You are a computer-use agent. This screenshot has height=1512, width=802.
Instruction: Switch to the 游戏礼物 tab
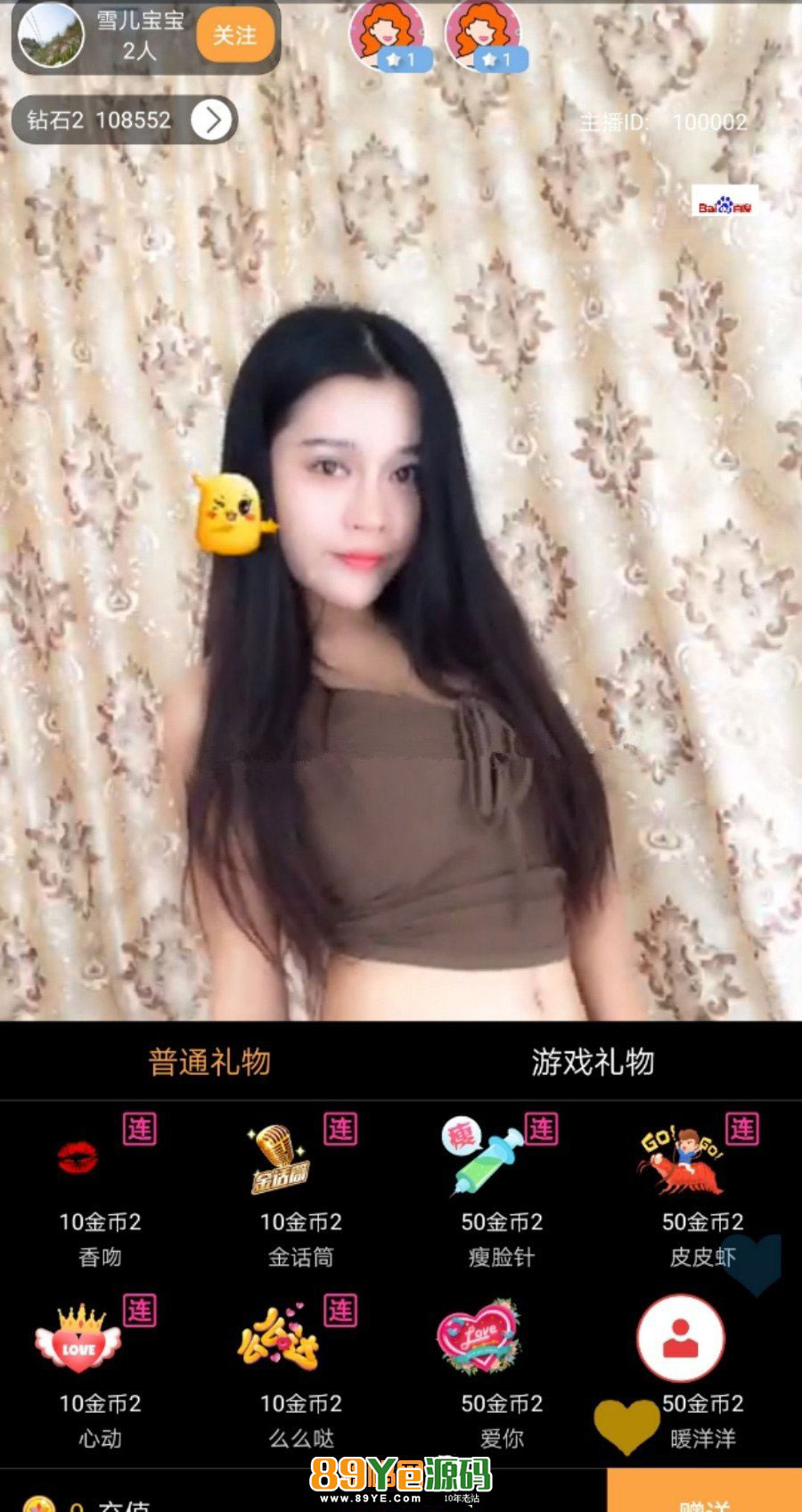[x=593, y=1061]
